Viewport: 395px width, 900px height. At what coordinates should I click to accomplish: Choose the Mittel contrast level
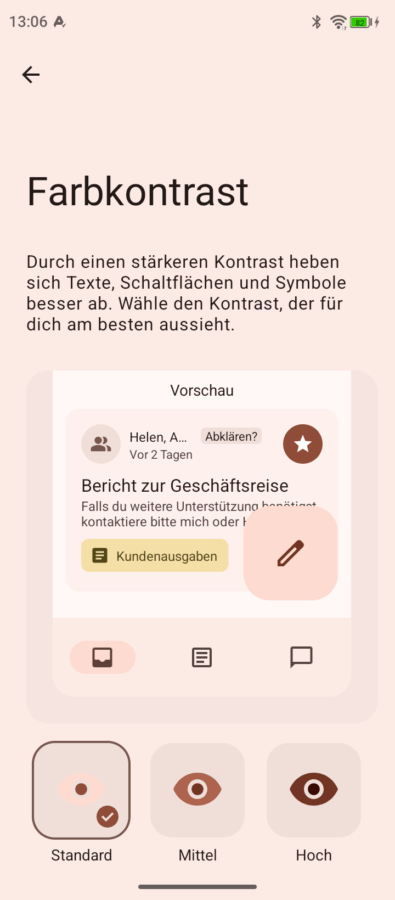coord(198,790)
